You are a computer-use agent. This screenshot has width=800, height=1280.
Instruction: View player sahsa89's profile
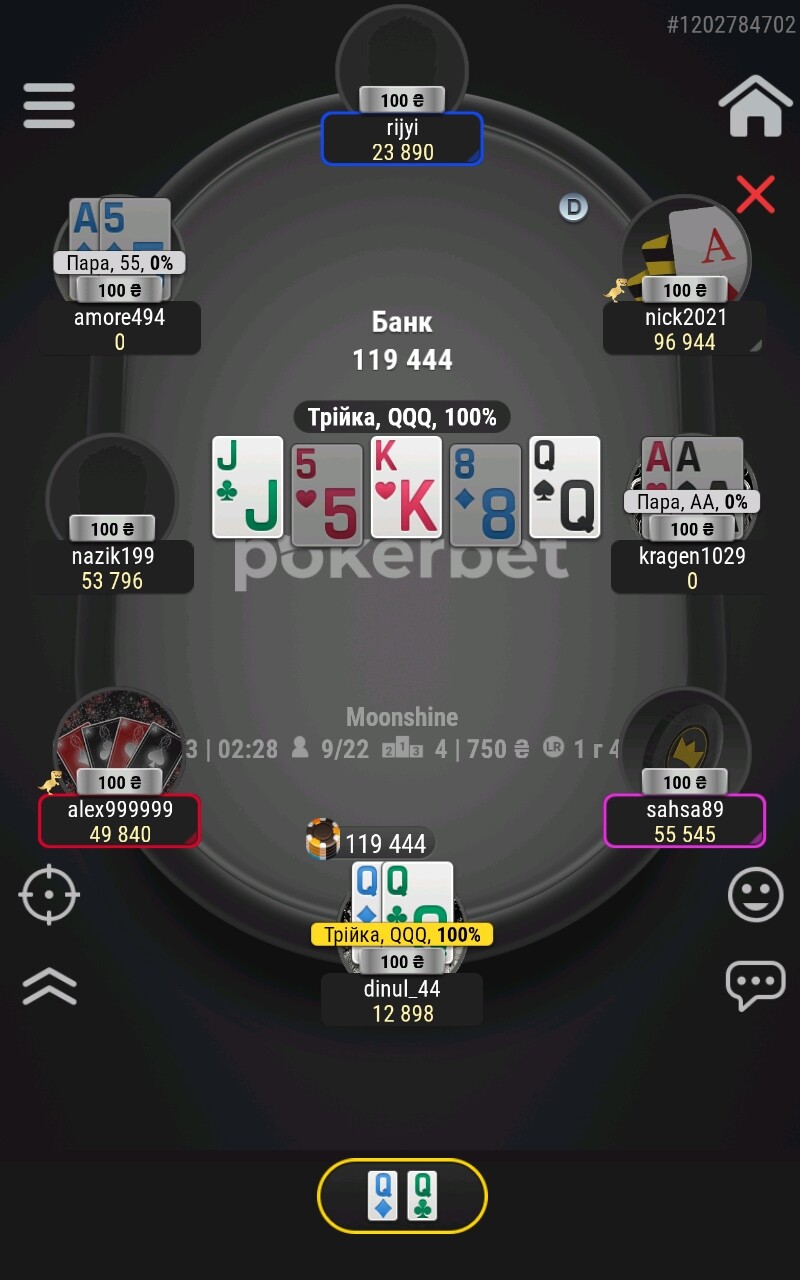[684, 820]
